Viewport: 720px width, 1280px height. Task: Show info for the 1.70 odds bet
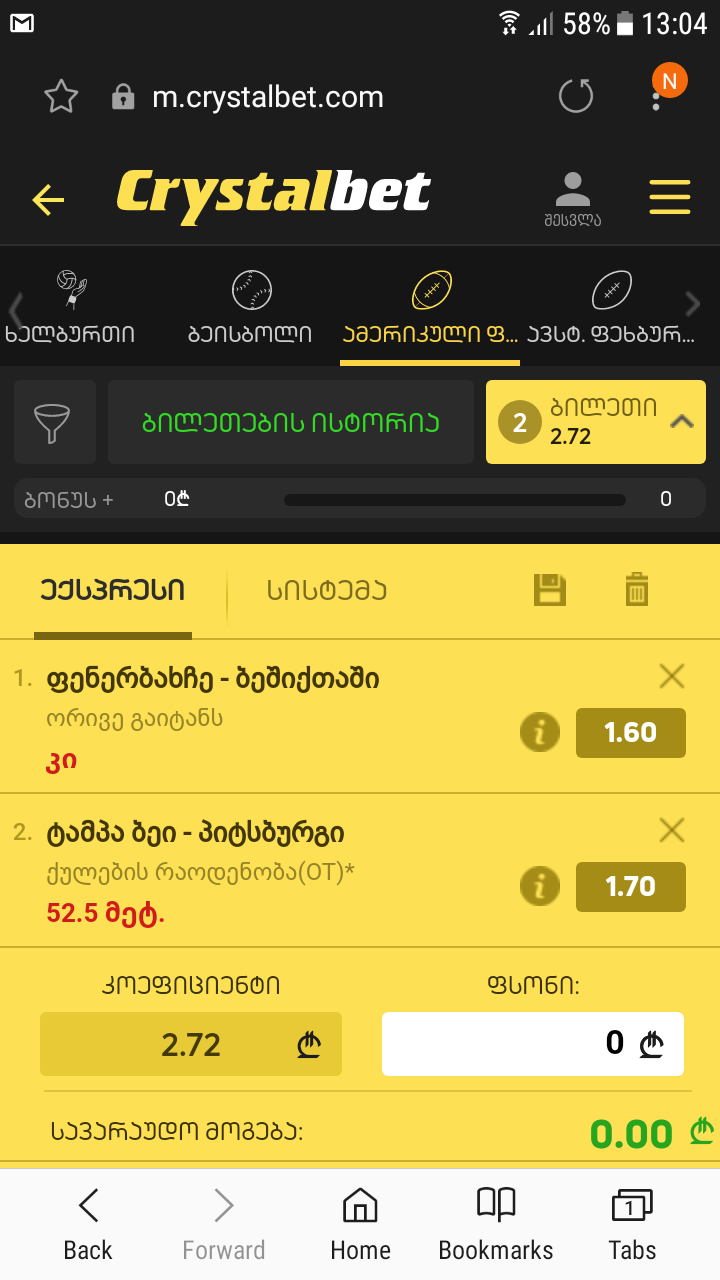point(540,887)
